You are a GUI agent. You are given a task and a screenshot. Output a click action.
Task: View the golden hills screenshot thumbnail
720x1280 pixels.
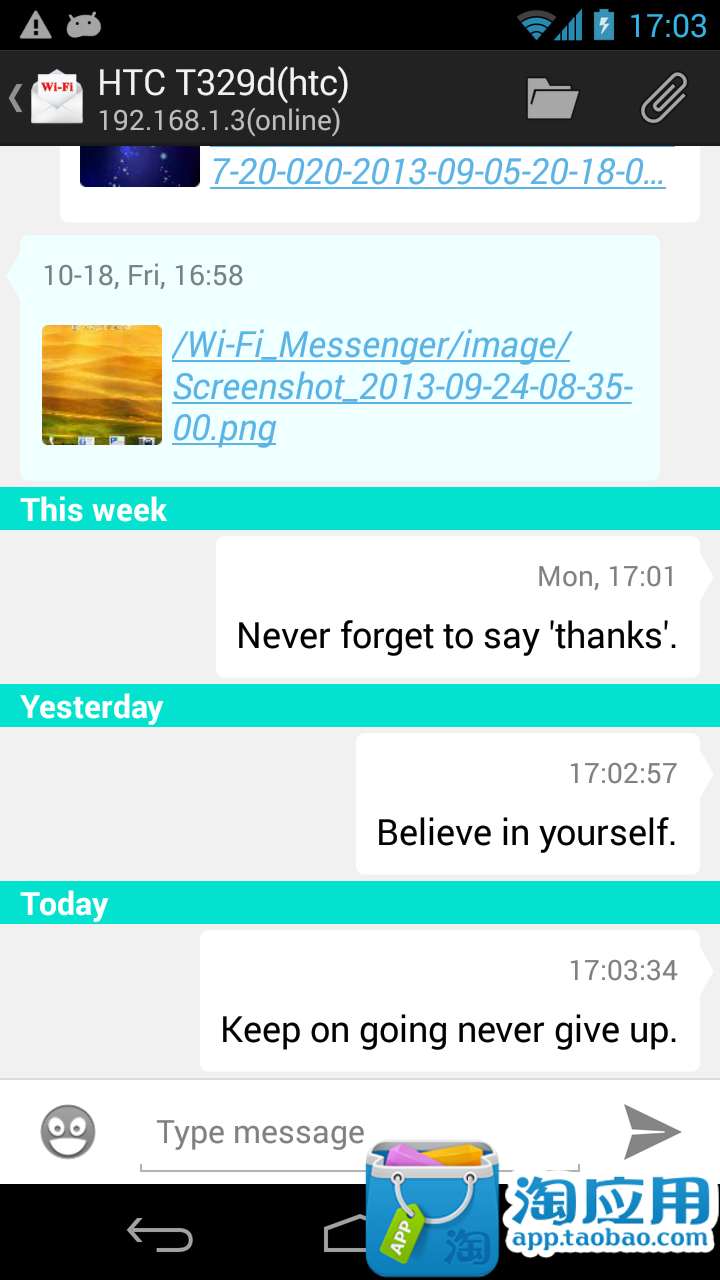pos(102,385)
